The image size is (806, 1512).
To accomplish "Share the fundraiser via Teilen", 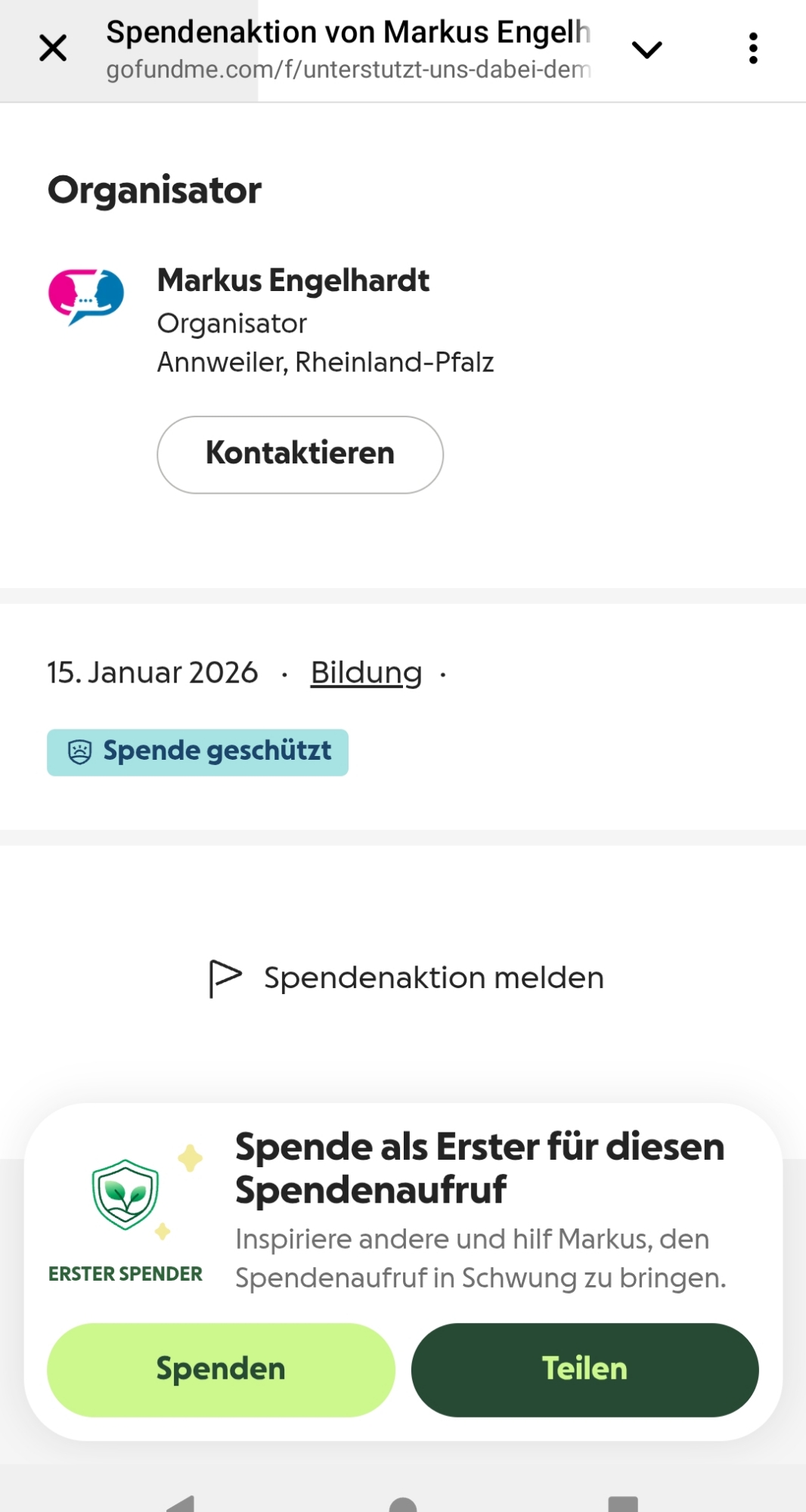I will (x=584, y=1369).
